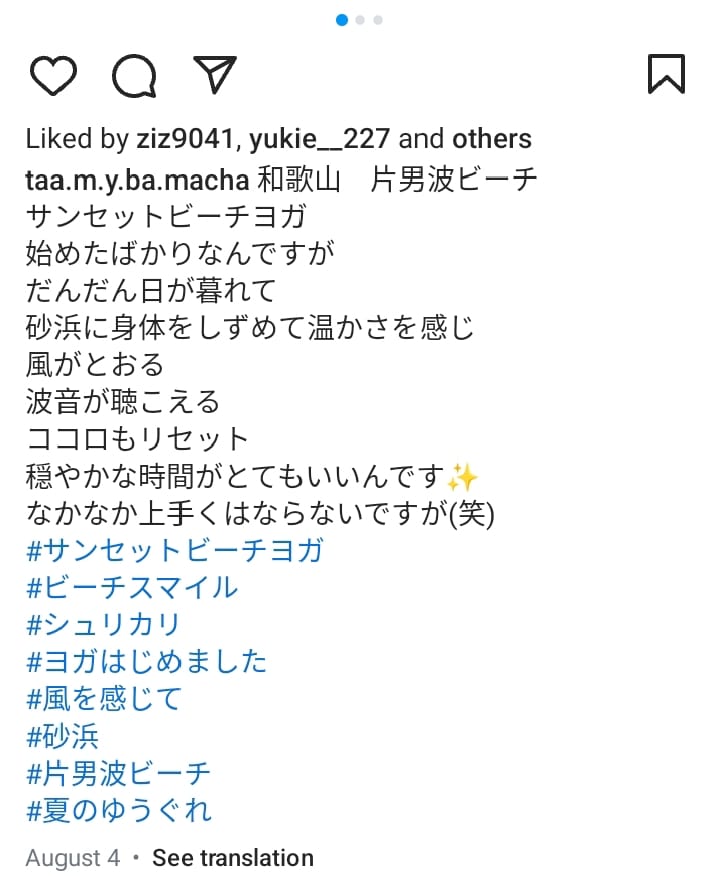Open the #サンセットビーチヨガ hashtag
This screenshot has height=876, width=720.
click(175, 550)
